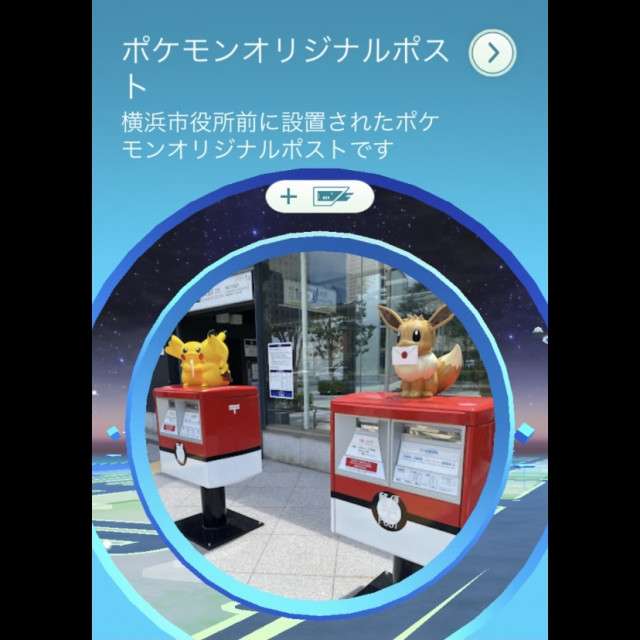Add a lure module to this PokéStop

[320, 196]
